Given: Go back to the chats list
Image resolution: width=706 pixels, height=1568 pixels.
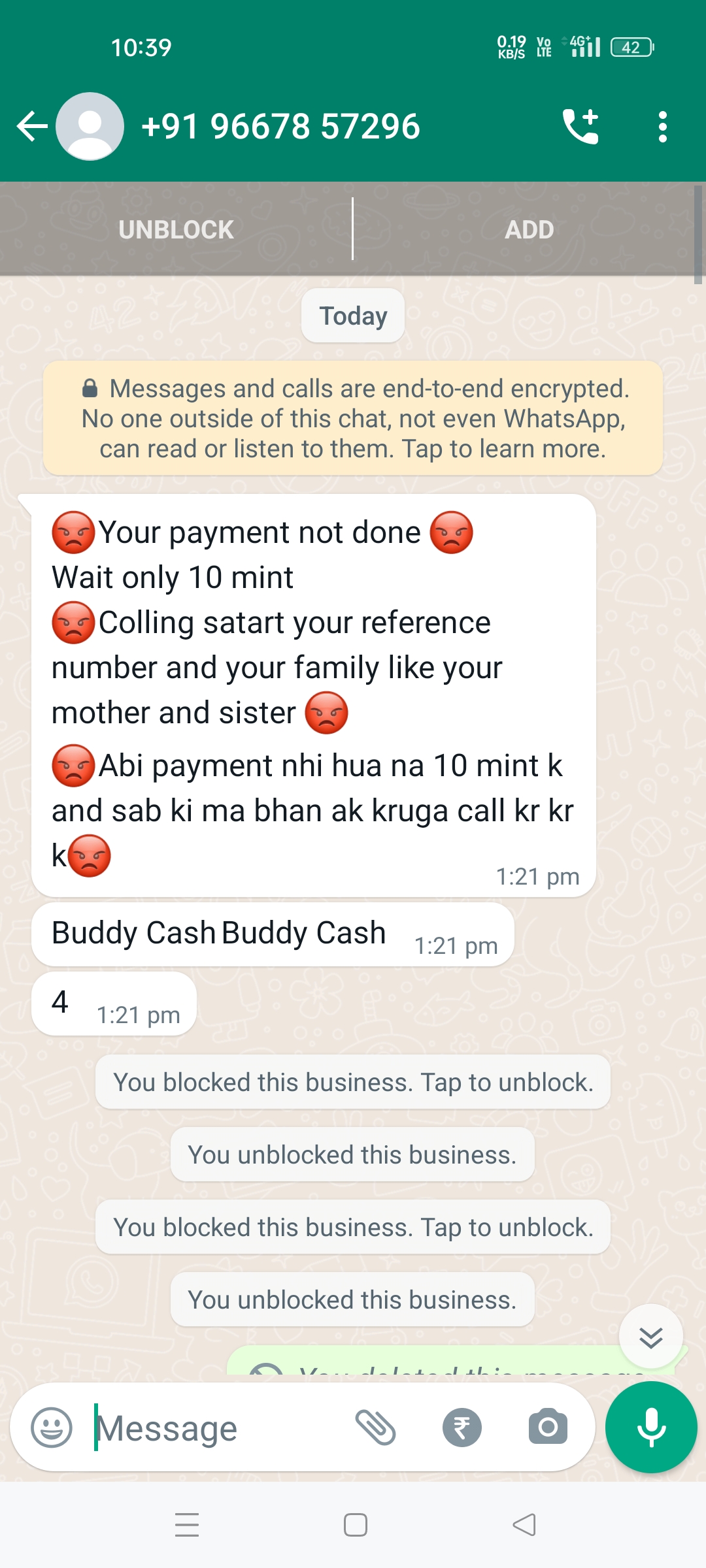Looking at the screenshot, I should point(32,126).
